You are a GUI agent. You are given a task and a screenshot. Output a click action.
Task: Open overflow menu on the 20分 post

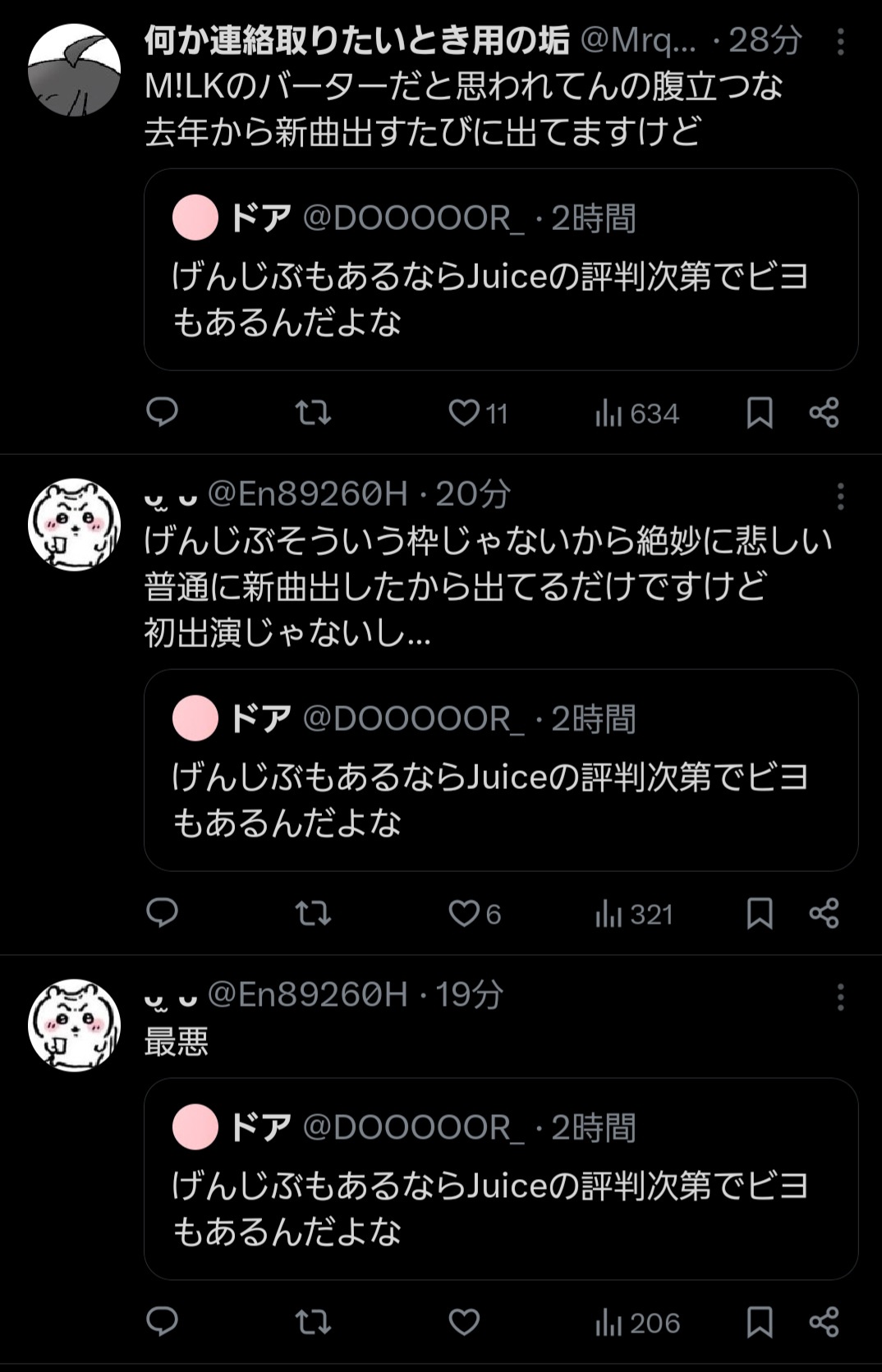840,496
